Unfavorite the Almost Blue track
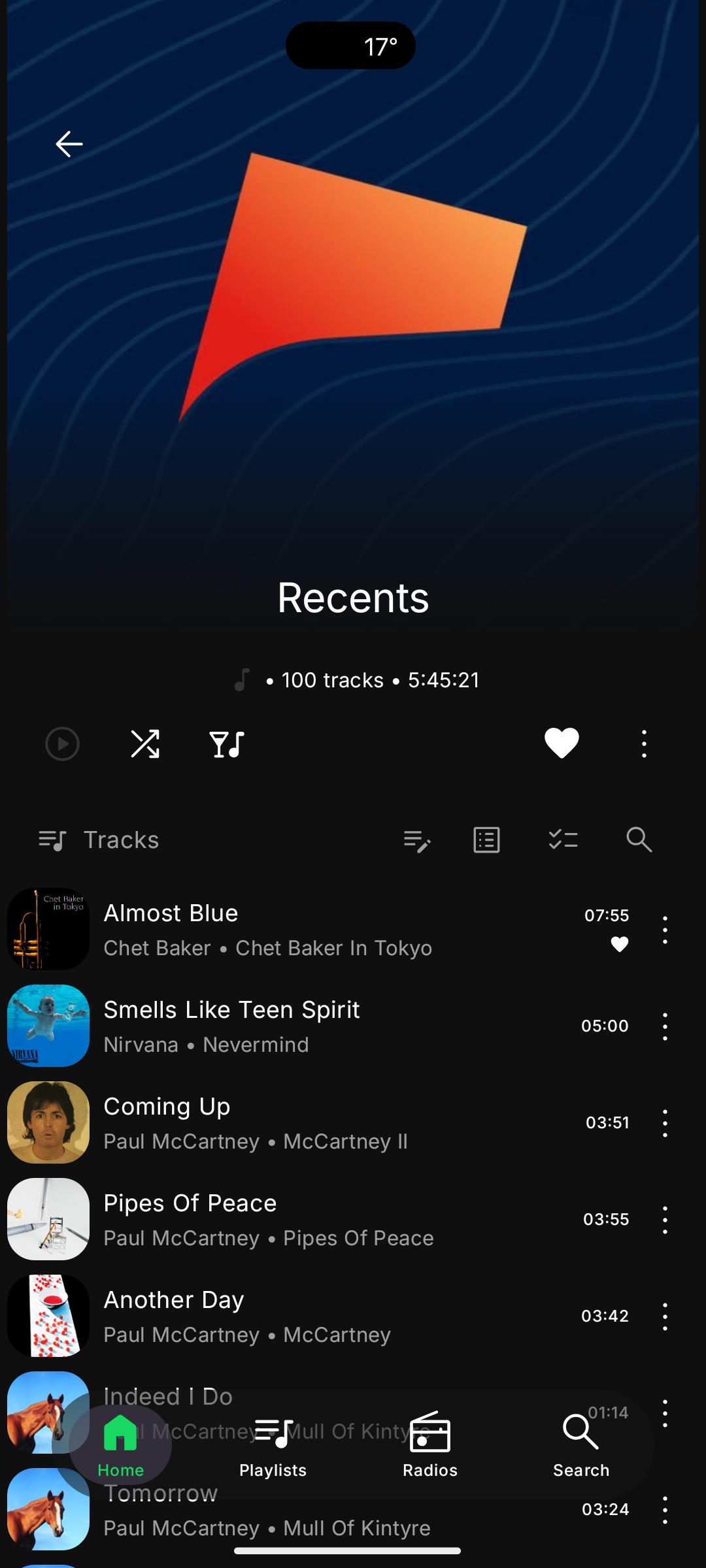Screen dimensions: 706x1568 point(619,945)
